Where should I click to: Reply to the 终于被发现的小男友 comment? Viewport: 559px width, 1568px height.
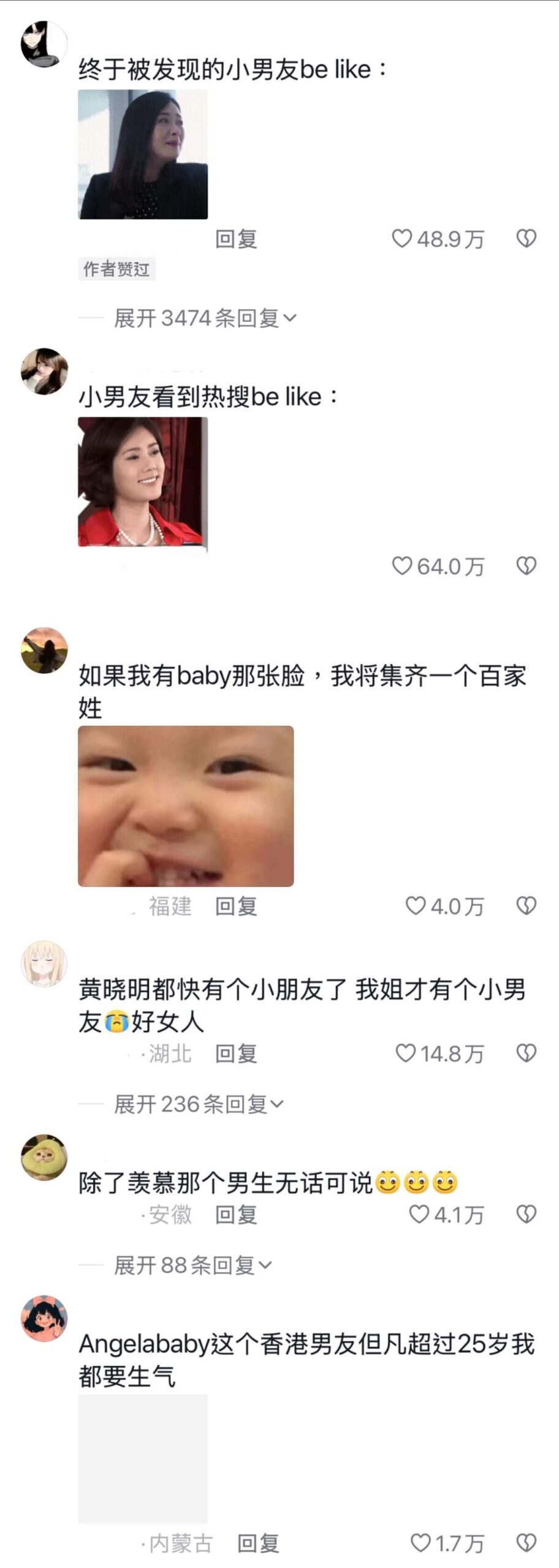[236, 239]
